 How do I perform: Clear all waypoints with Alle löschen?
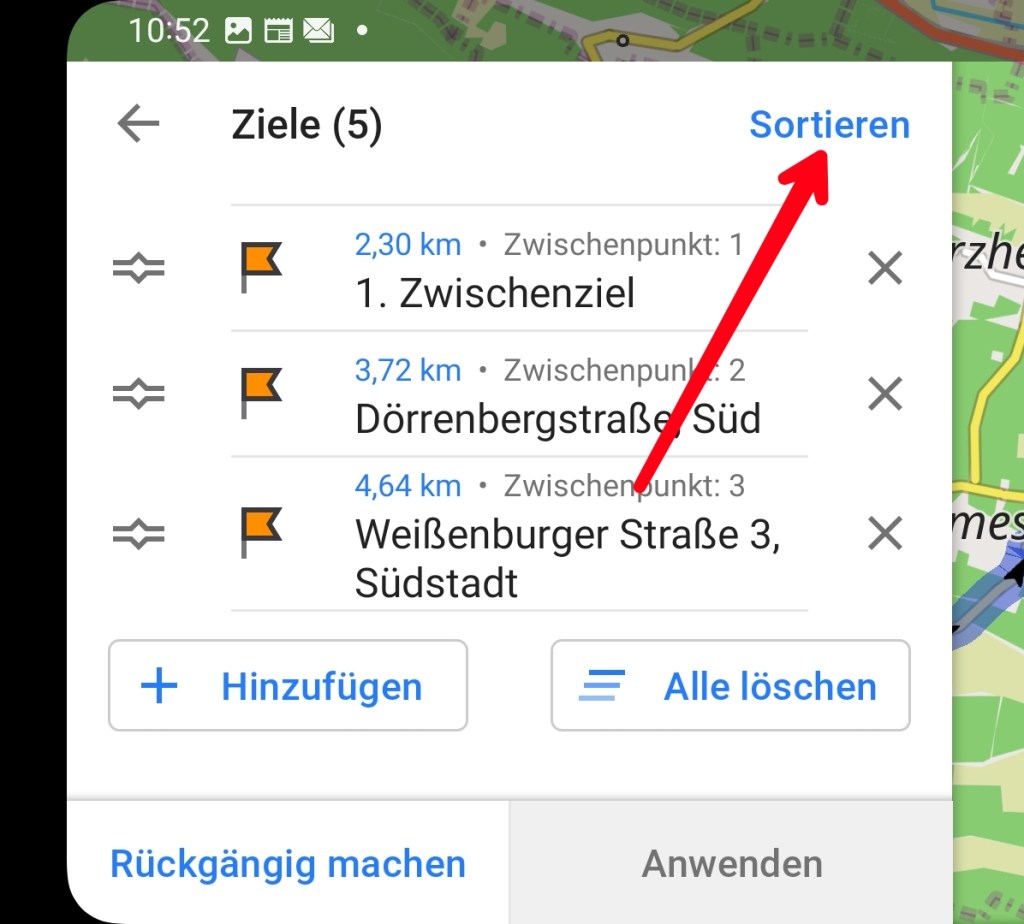(730, 686)
